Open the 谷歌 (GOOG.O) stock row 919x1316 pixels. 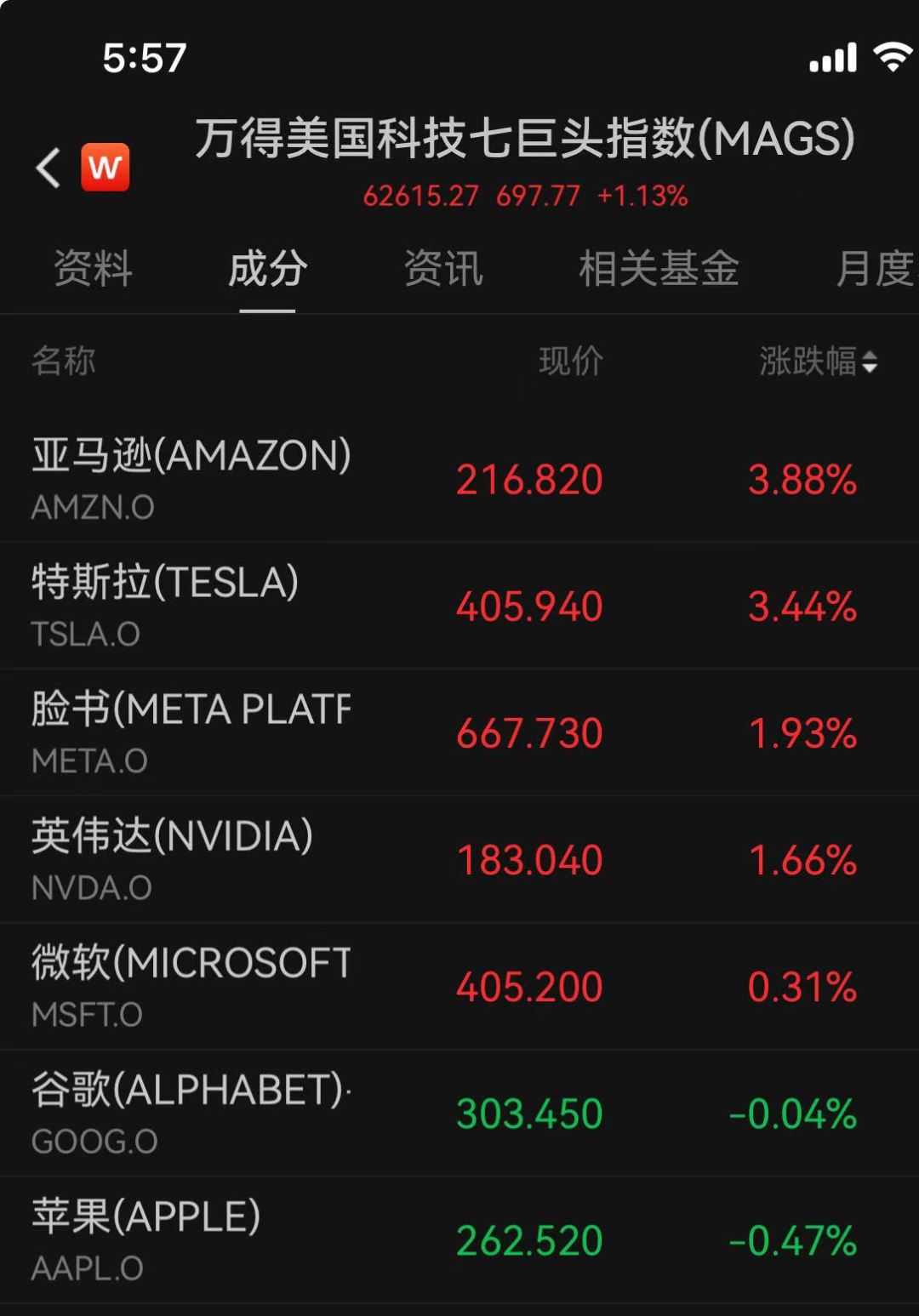click(x=459, y=1113)
